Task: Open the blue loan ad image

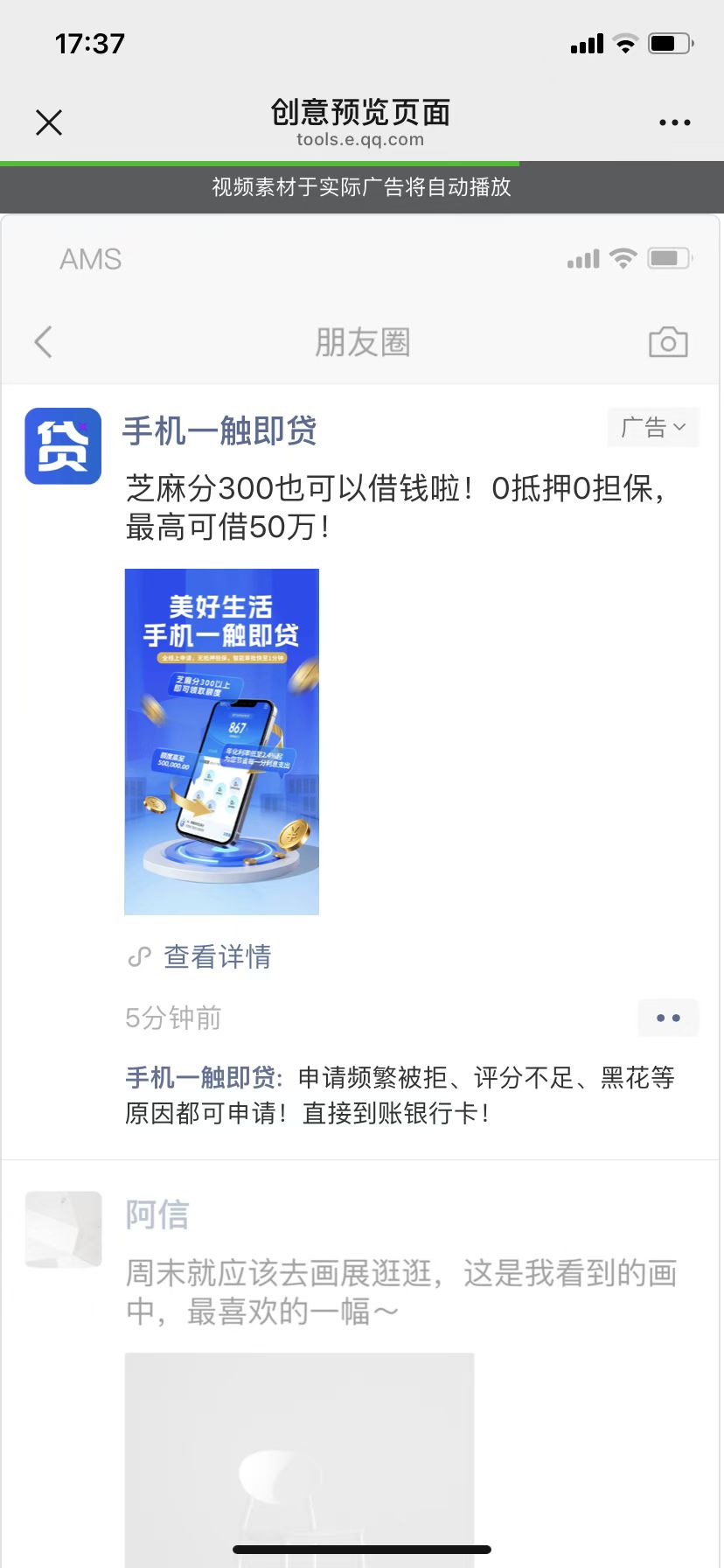Action: pos(222,742)
